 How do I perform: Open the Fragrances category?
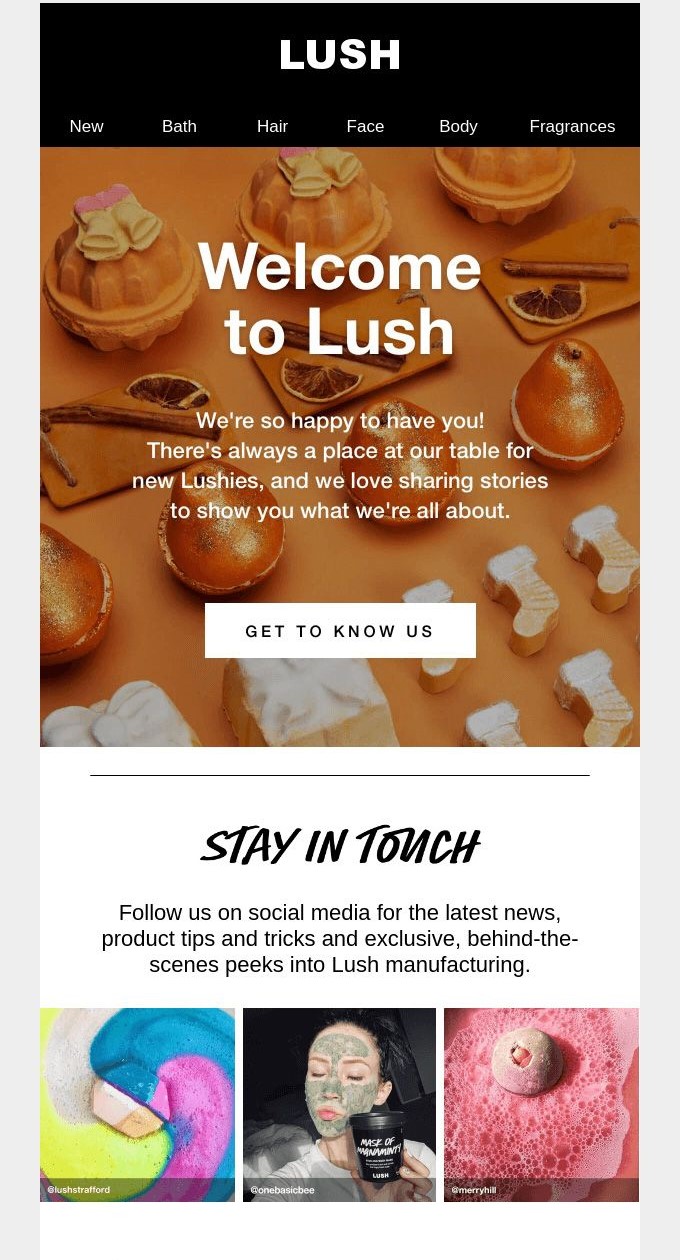[572, 126]
